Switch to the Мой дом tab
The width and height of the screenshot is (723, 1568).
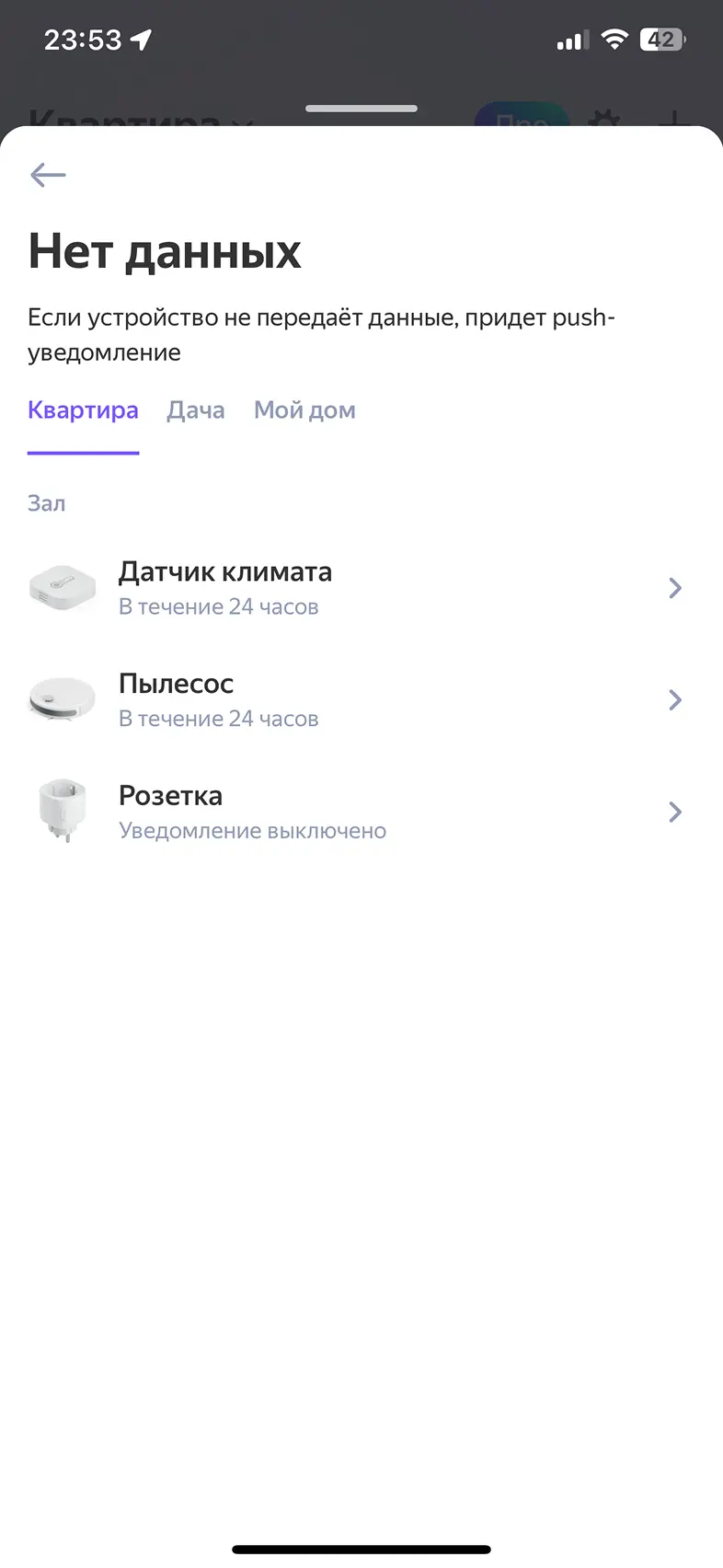point(304,410)
